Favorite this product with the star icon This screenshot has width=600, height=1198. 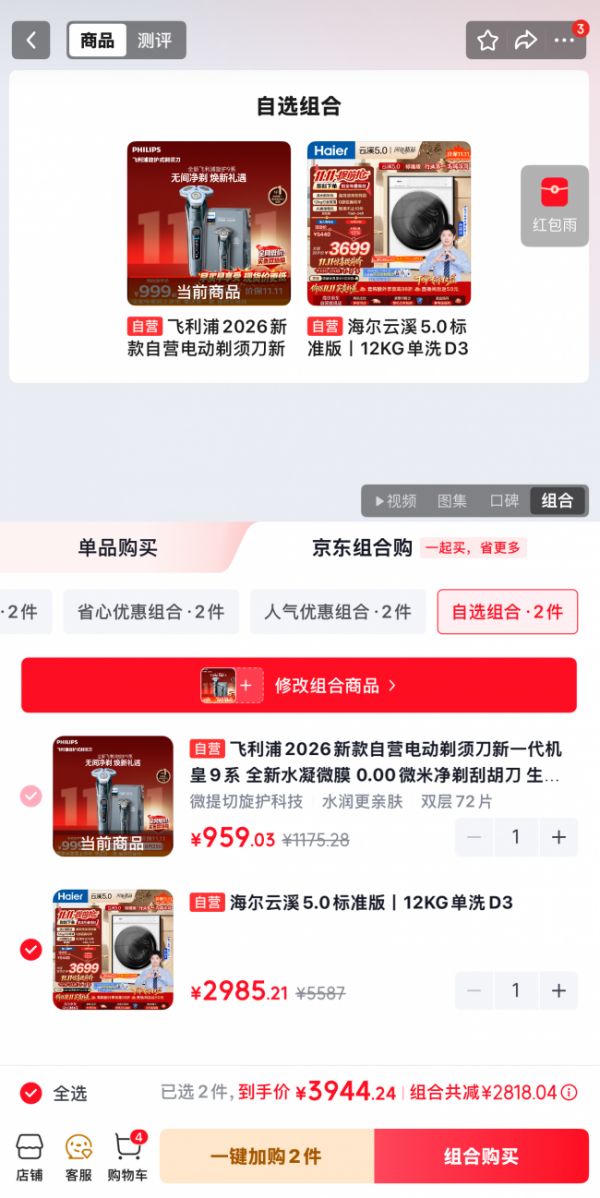488,40
